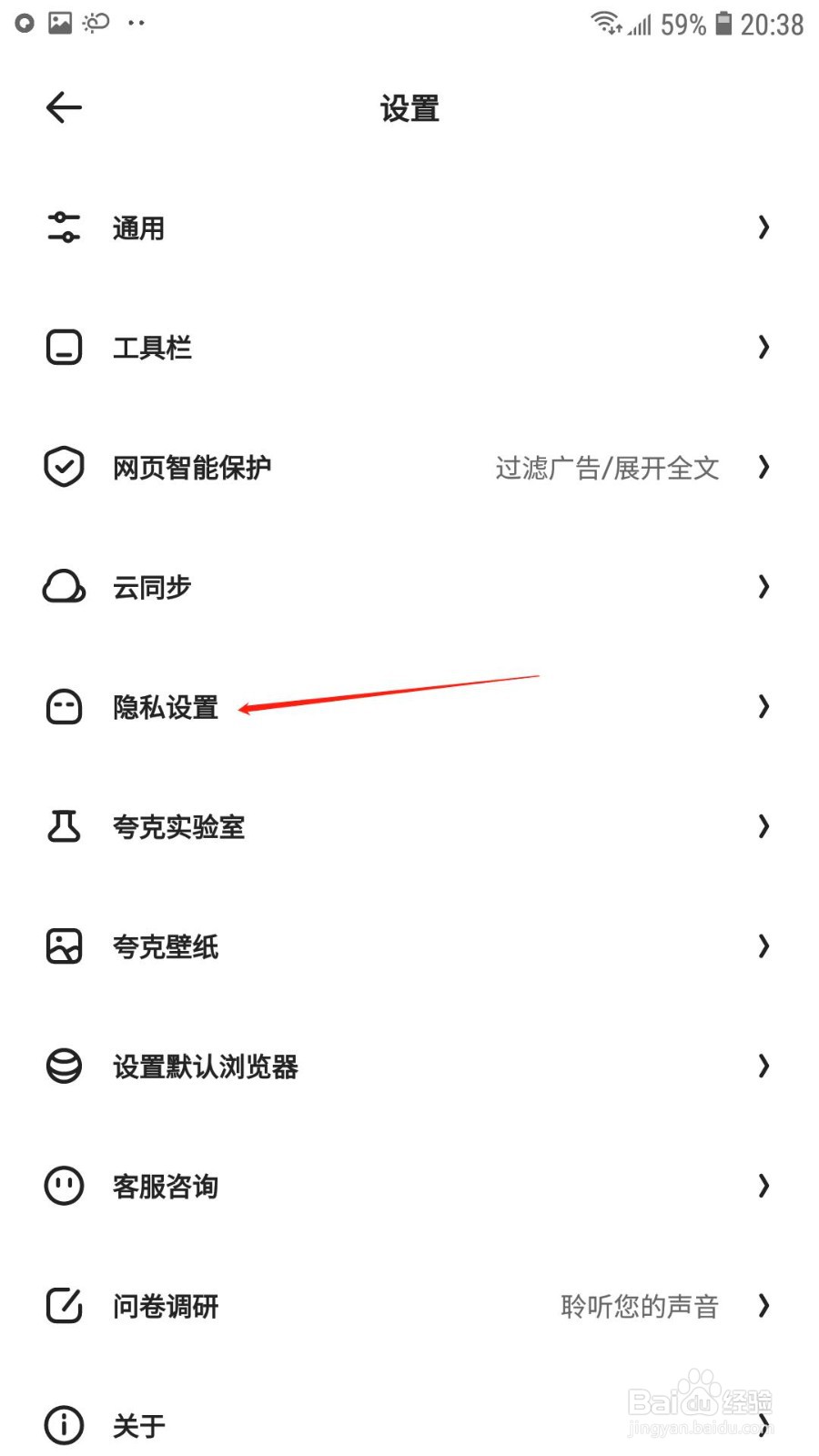Expand the 云同步 entry chevron
This screenshot has width=819, height=1456.
click(x=763, y=587)
